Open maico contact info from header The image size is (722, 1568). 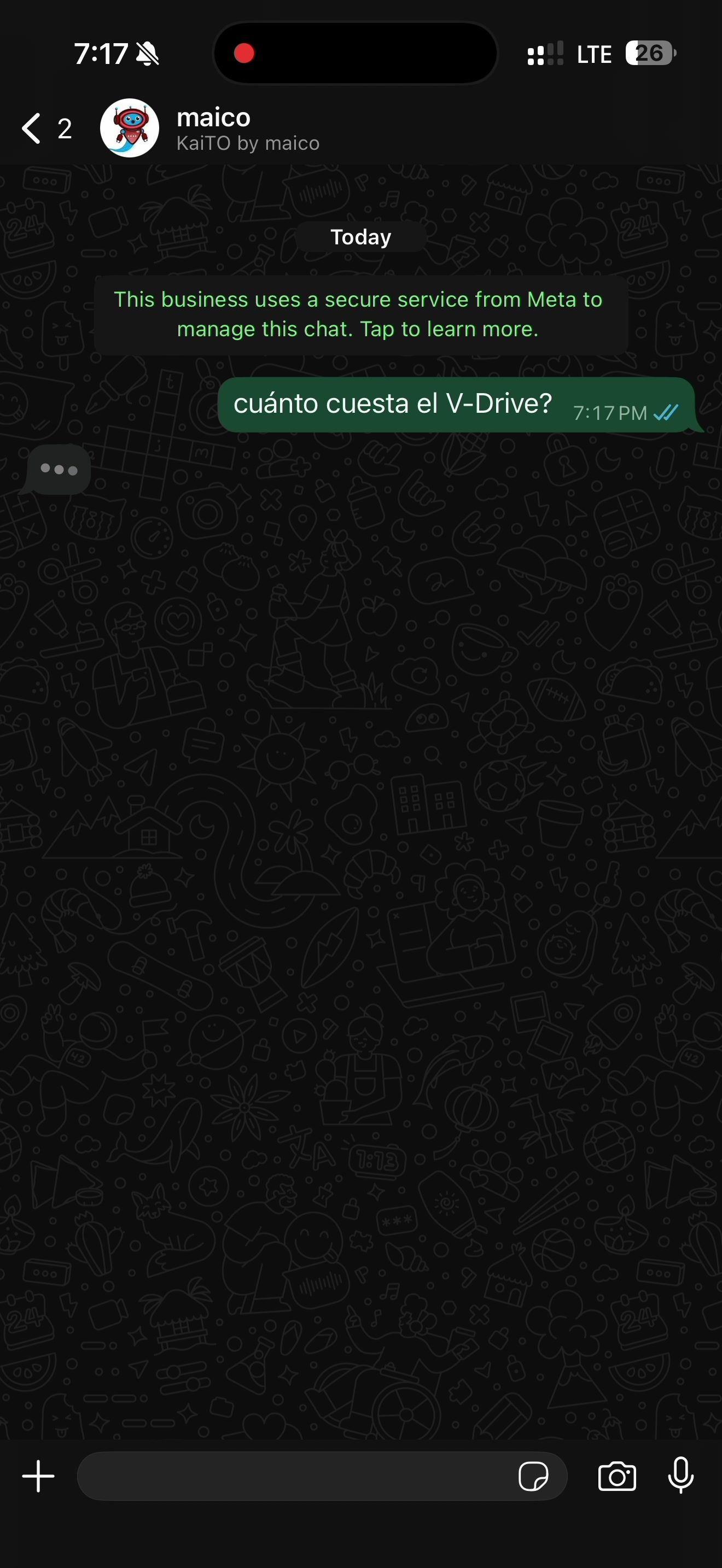[247, 128]
